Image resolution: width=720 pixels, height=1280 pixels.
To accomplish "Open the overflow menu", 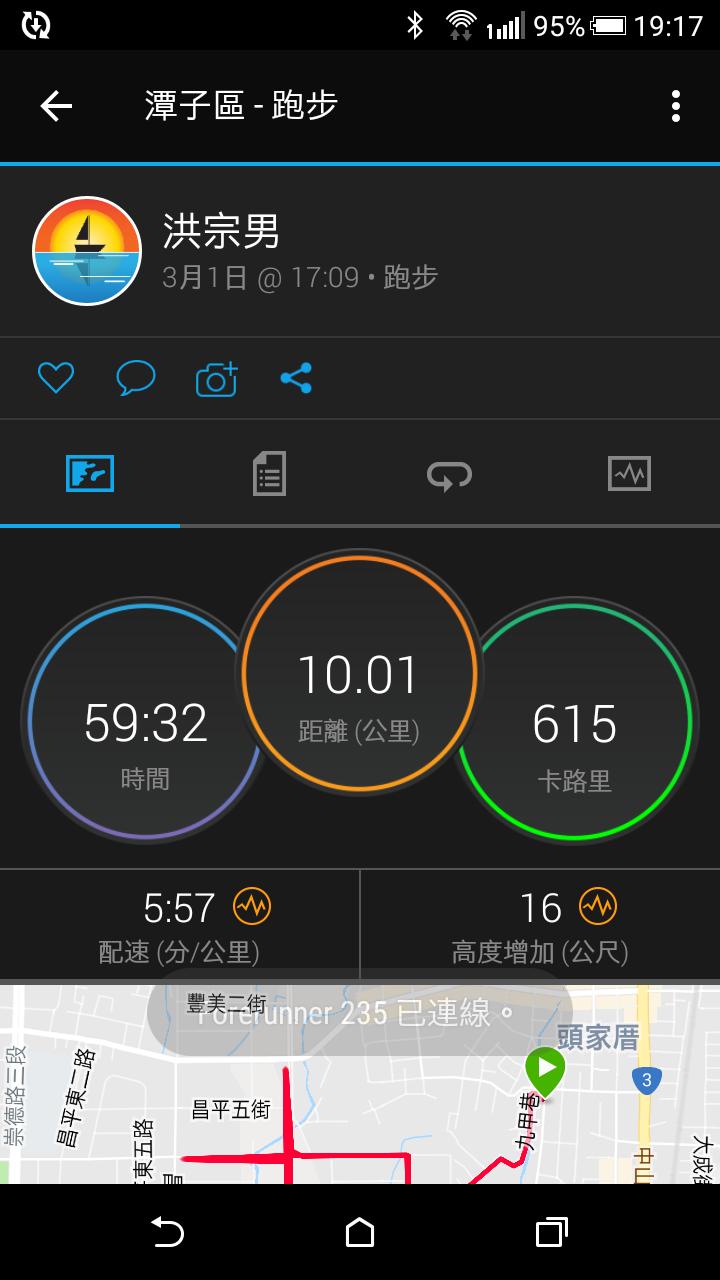I will click(676, 106).
